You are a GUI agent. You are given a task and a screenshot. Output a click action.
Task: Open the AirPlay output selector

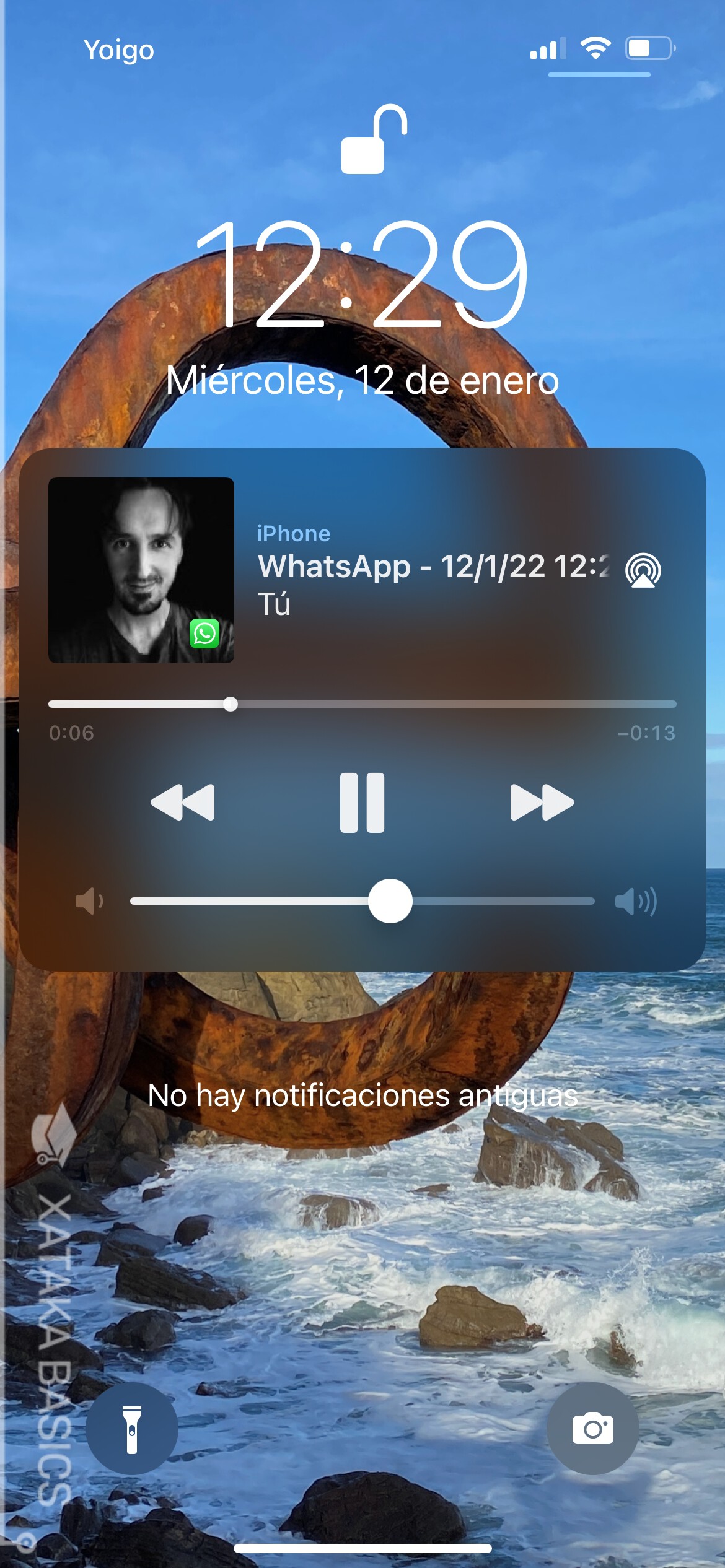coord(643,570)
